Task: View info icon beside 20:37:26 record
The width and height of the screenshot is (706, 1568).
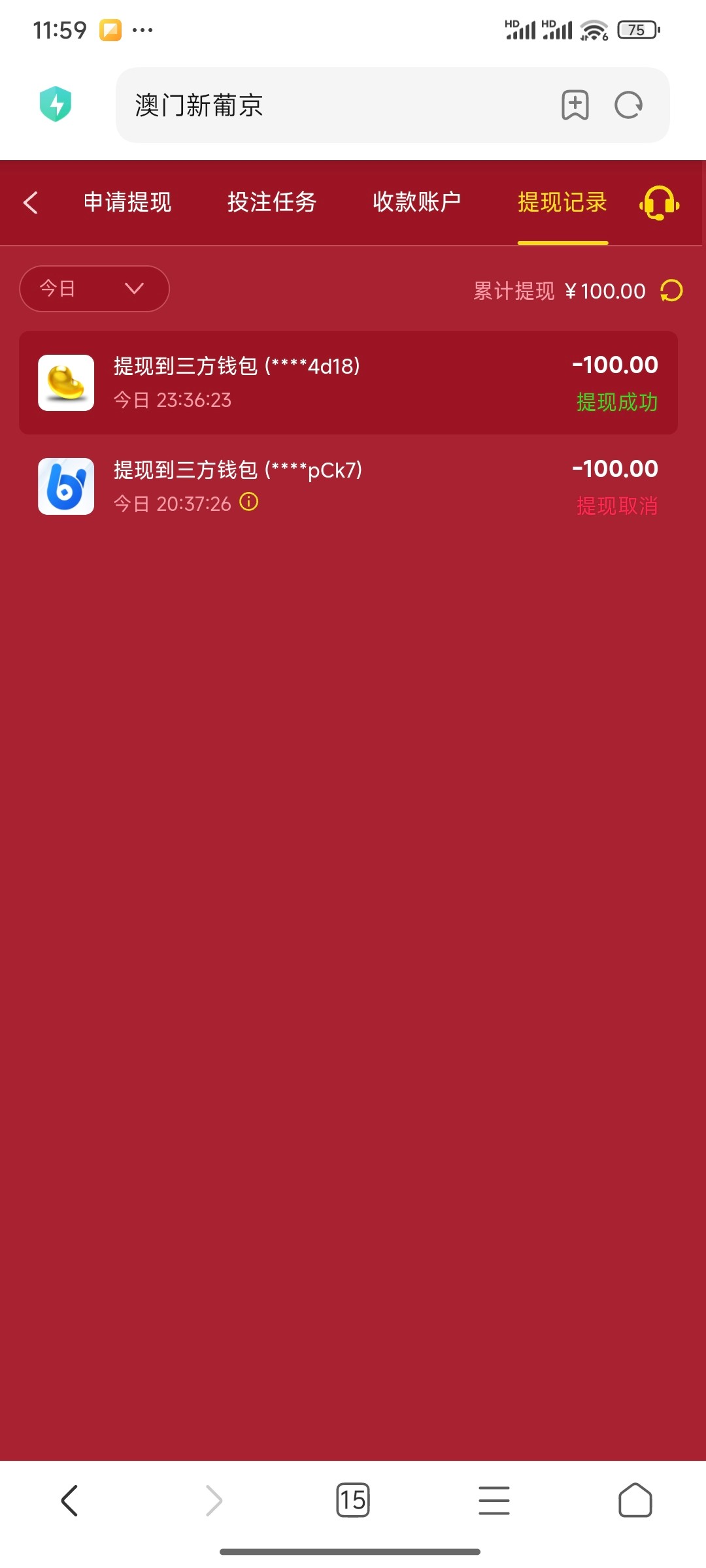Action: point(249,502)
